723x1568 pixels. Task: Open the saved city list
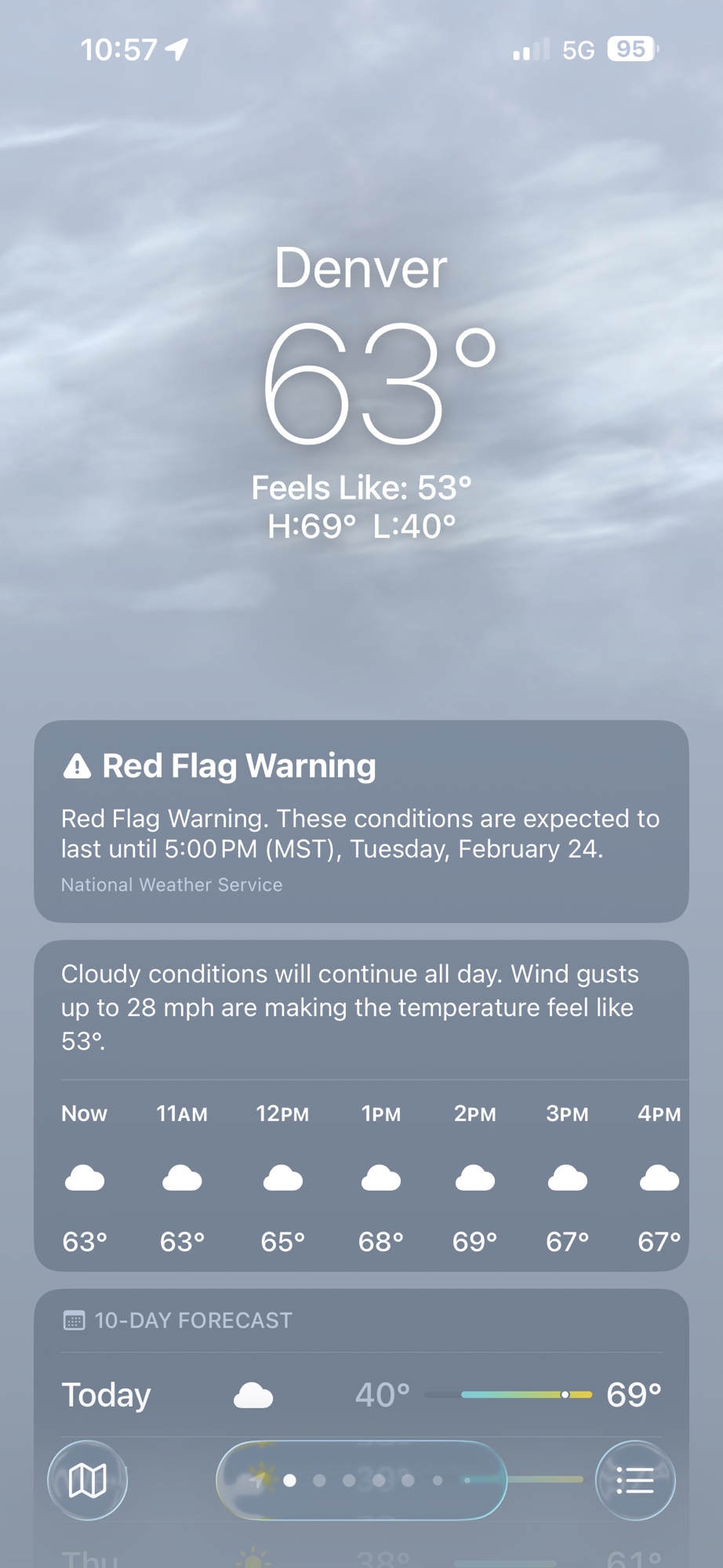(x=634, y=1480)
